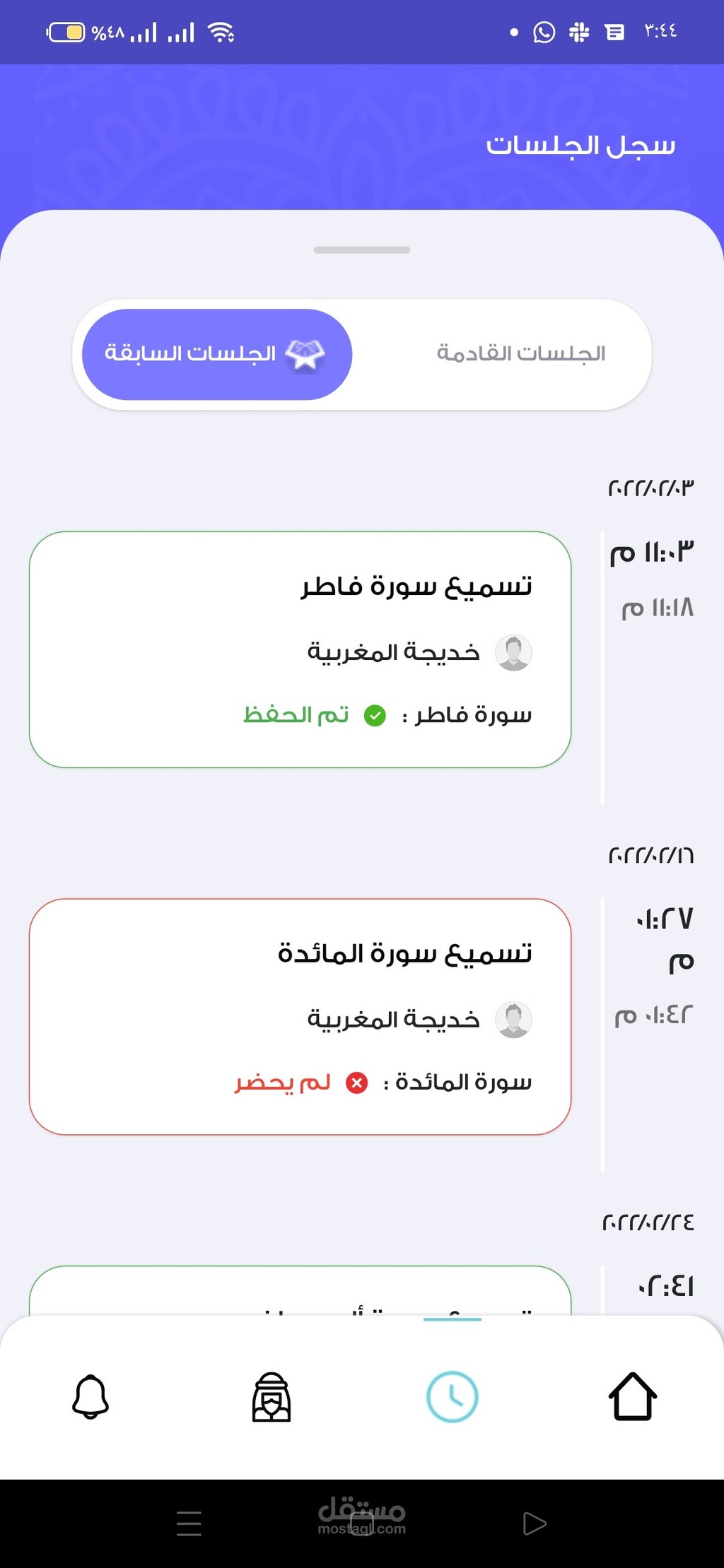Open the تسميع سورة المائدة session card
The width and height of the screenshot is (724, 1568).
(300, 1017)
